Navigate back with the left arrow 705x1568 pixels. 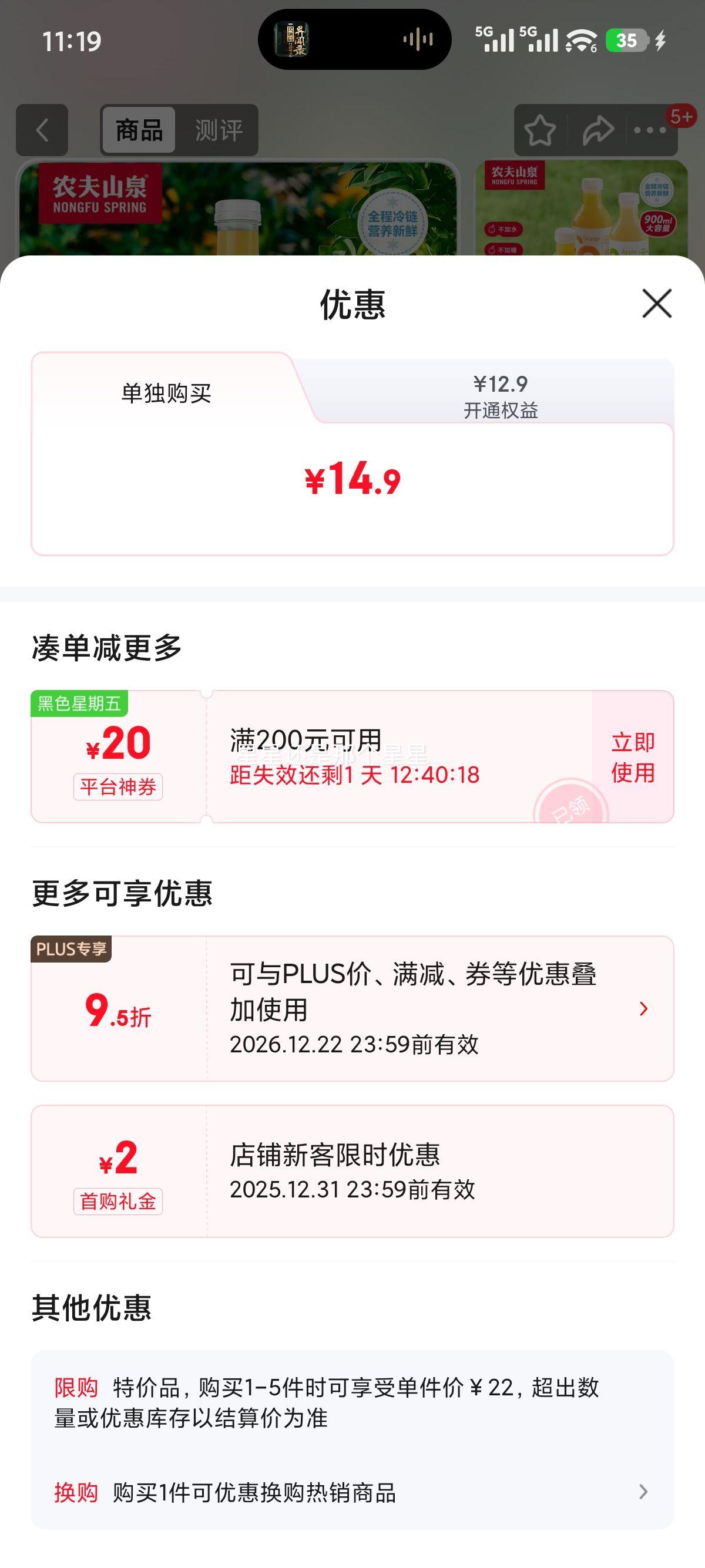pos(41,130)
